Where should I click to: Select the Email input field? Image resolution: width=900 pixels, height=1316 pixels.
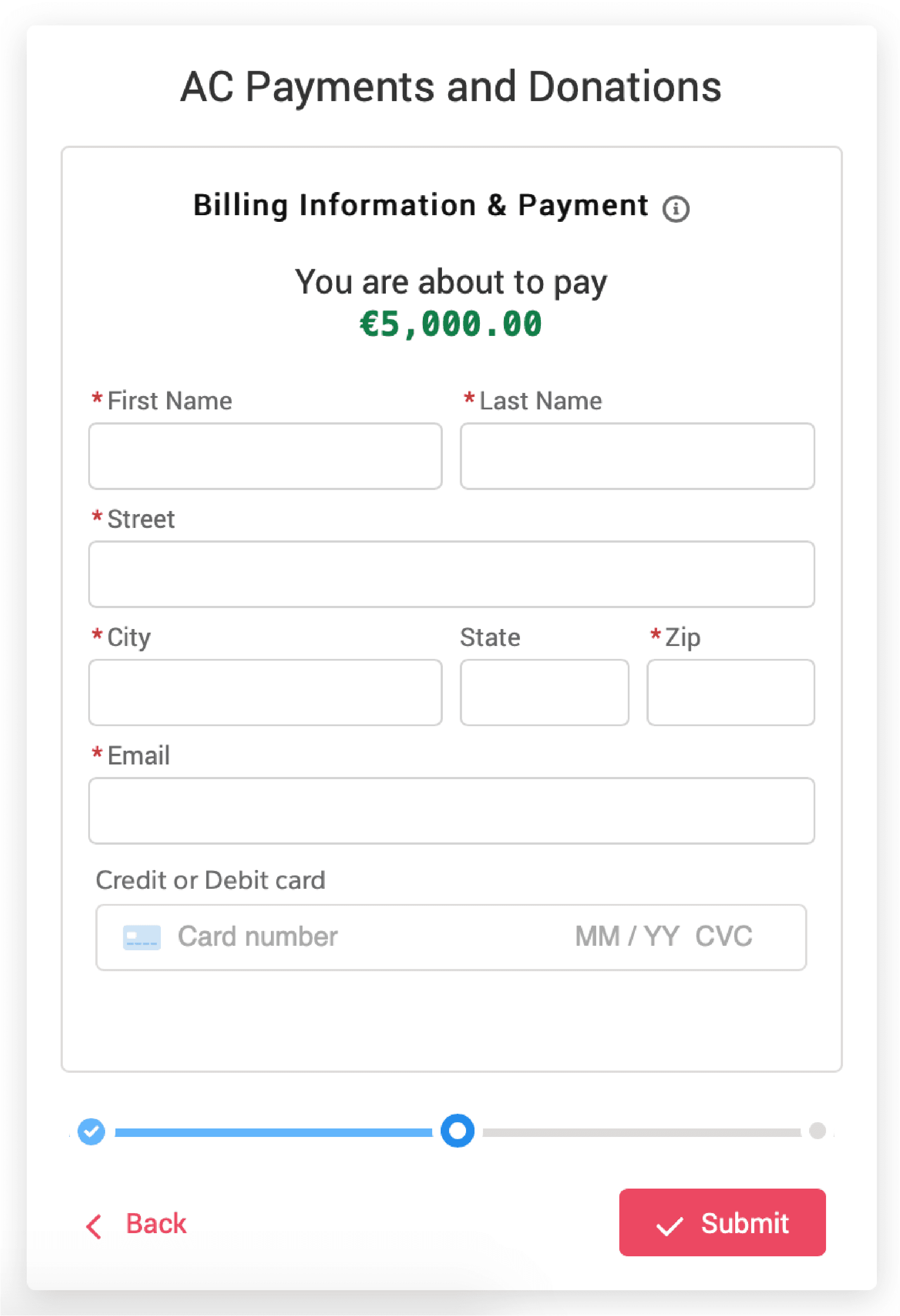tap(450, 811)
